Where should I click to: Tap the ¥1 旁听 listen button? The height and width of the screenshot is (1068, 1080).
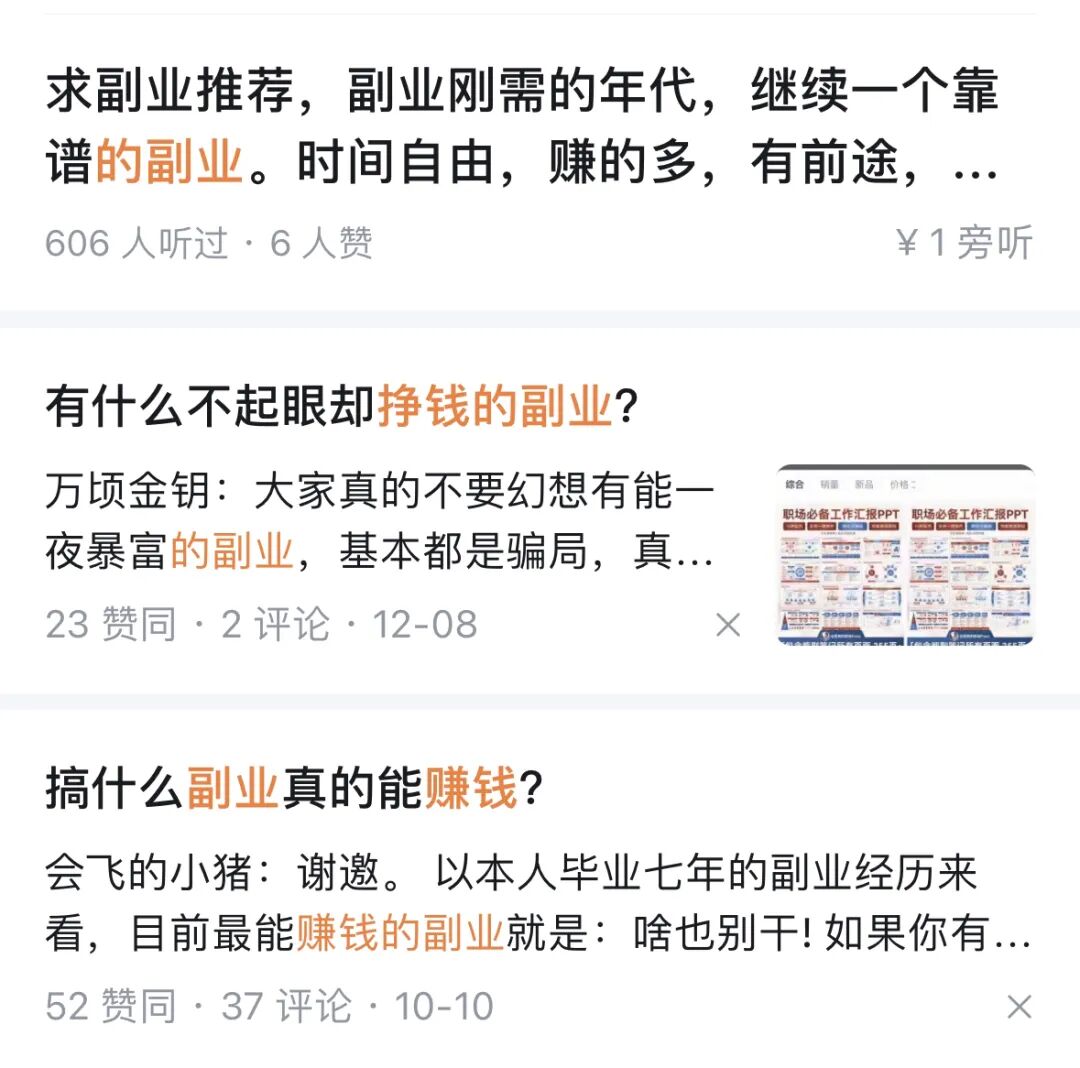(x=964, y=243)
